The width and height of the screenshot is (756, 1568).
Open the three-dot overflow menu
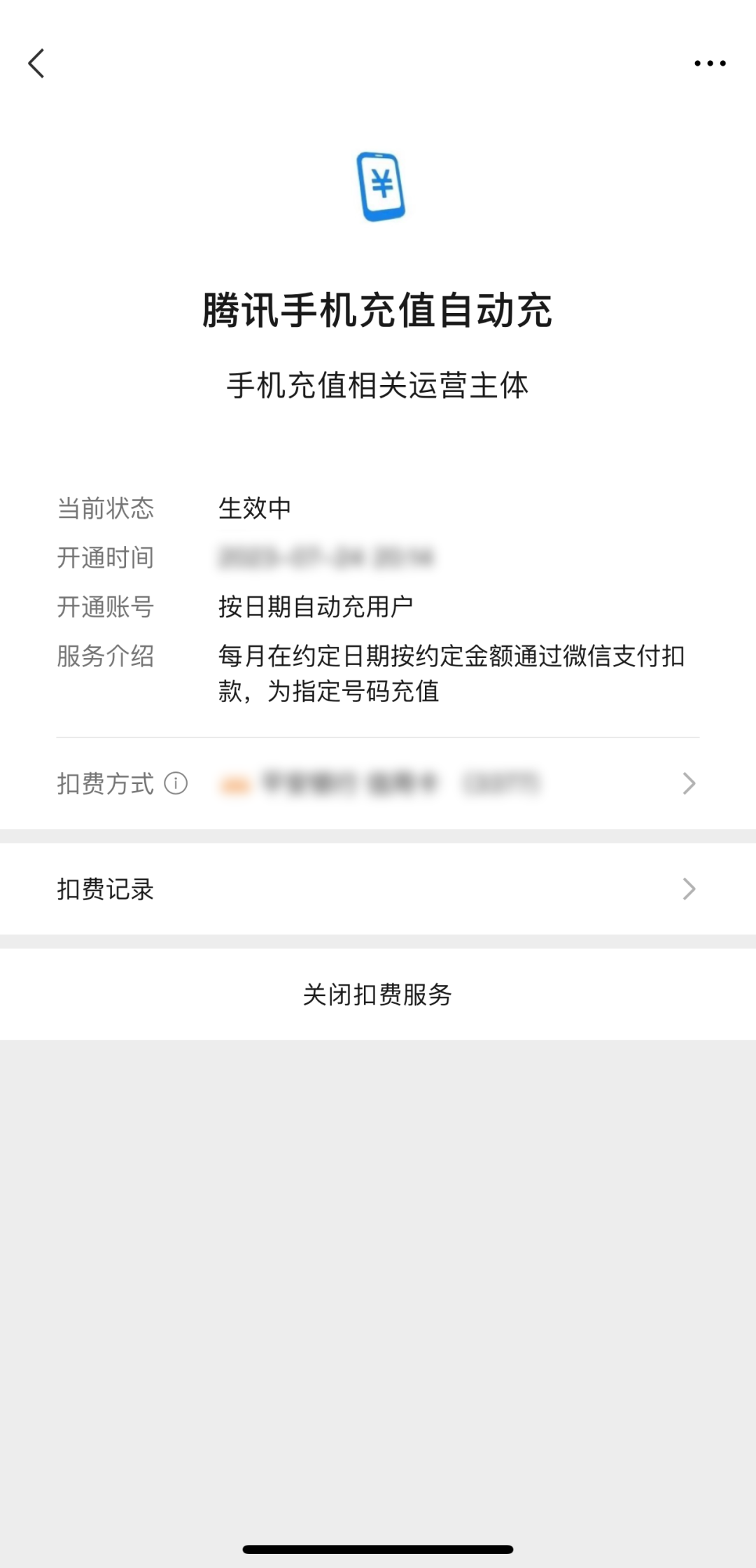pyautogui.click(x=709, y=64)
